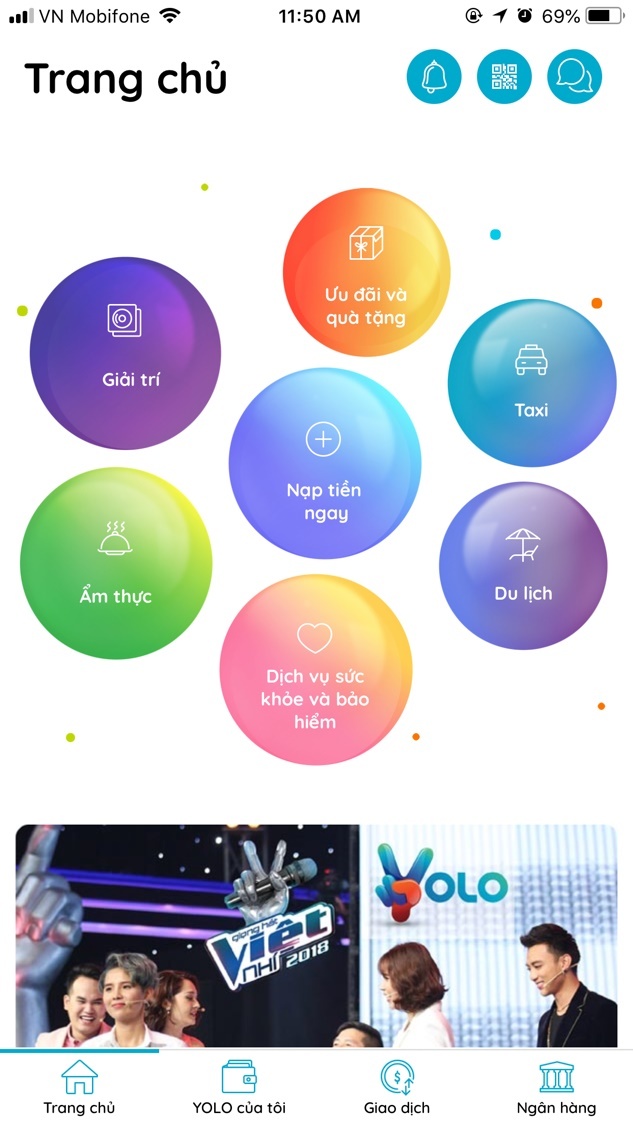This screenshot has height=1124, width=633.
Task: Open the notifications bell
Action: pos(433,76)
